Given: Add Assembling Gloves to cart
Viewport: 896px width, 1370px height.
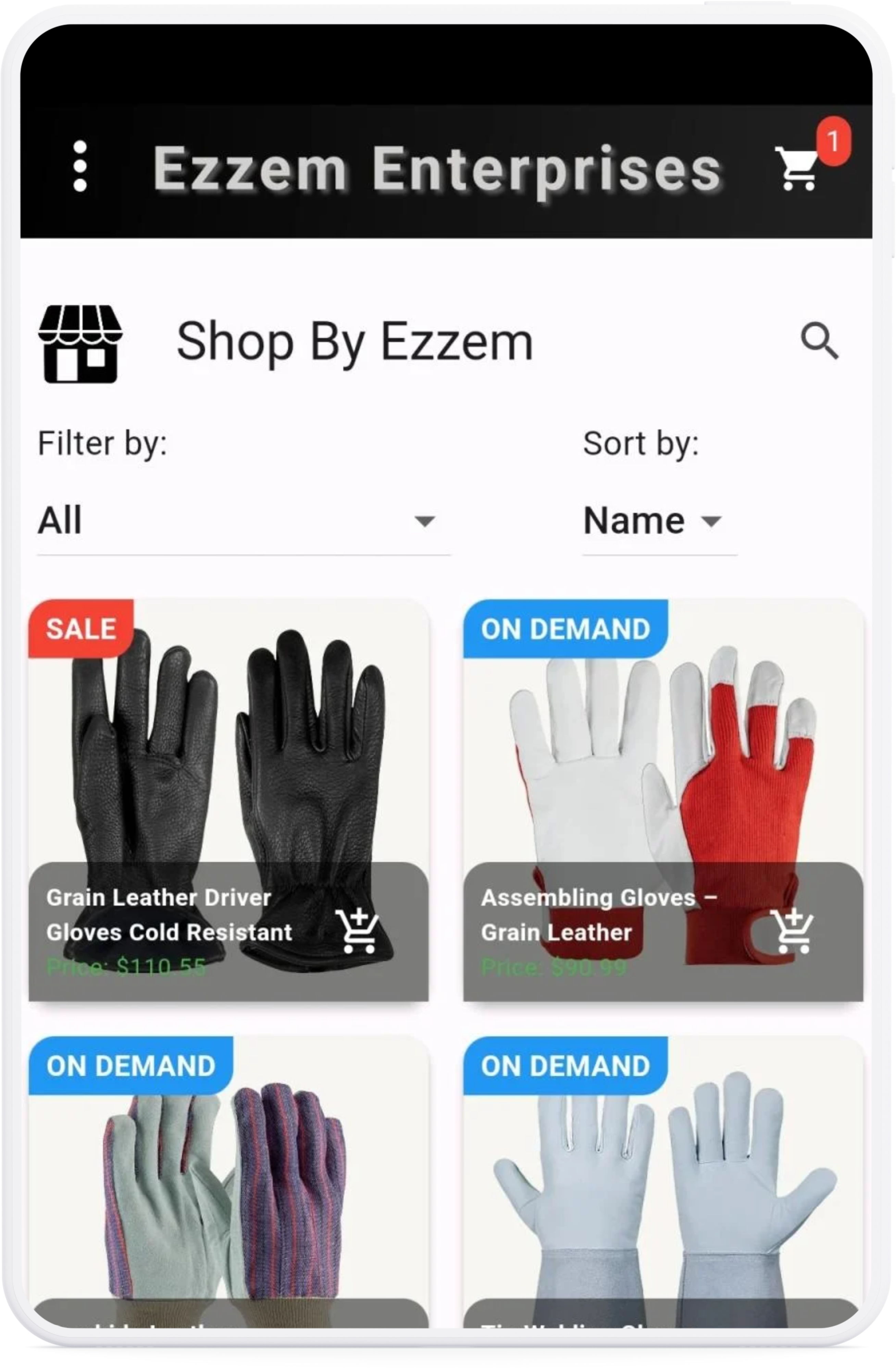Looking at the screenshot, I should click(x=793, y=931).
